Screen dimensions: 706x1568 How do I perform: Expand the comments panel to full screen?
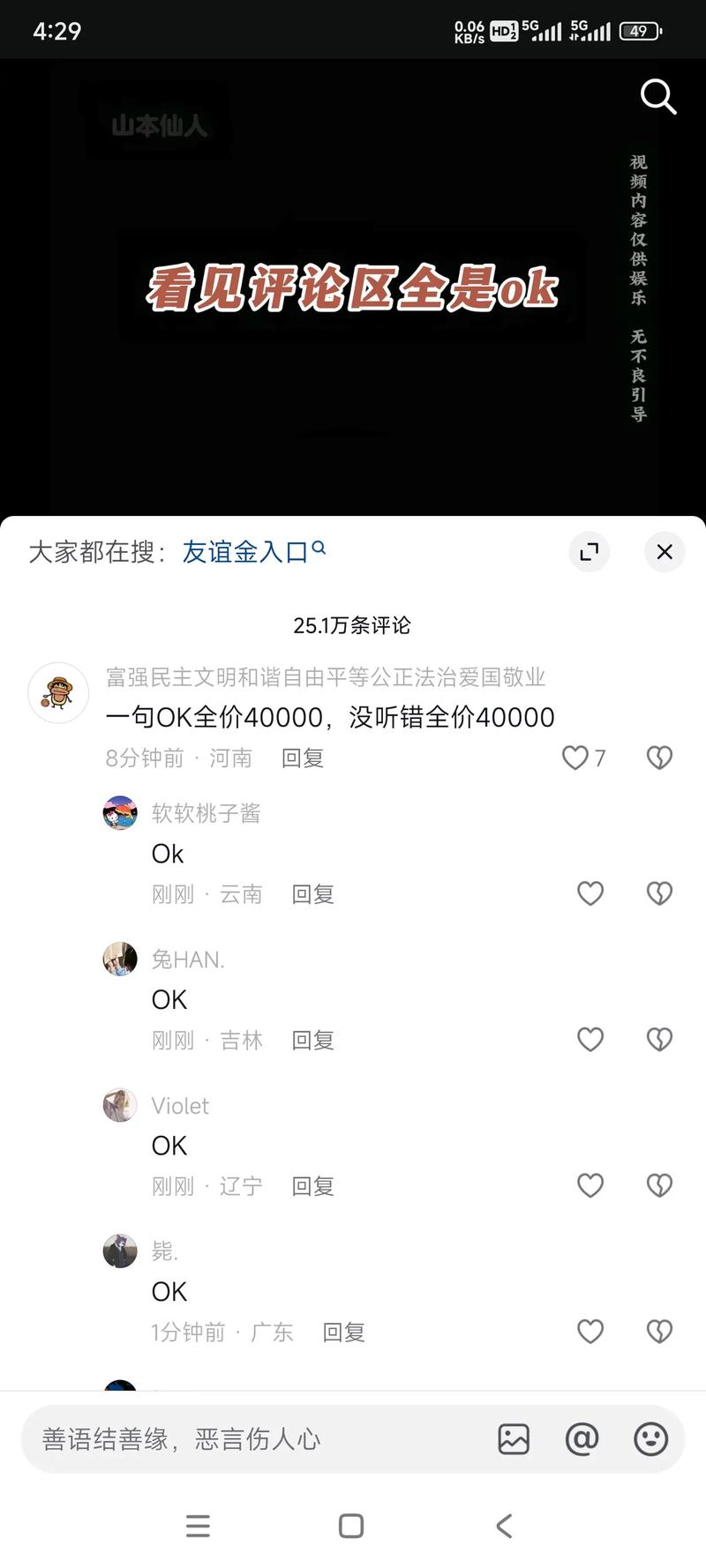(589, 552)
